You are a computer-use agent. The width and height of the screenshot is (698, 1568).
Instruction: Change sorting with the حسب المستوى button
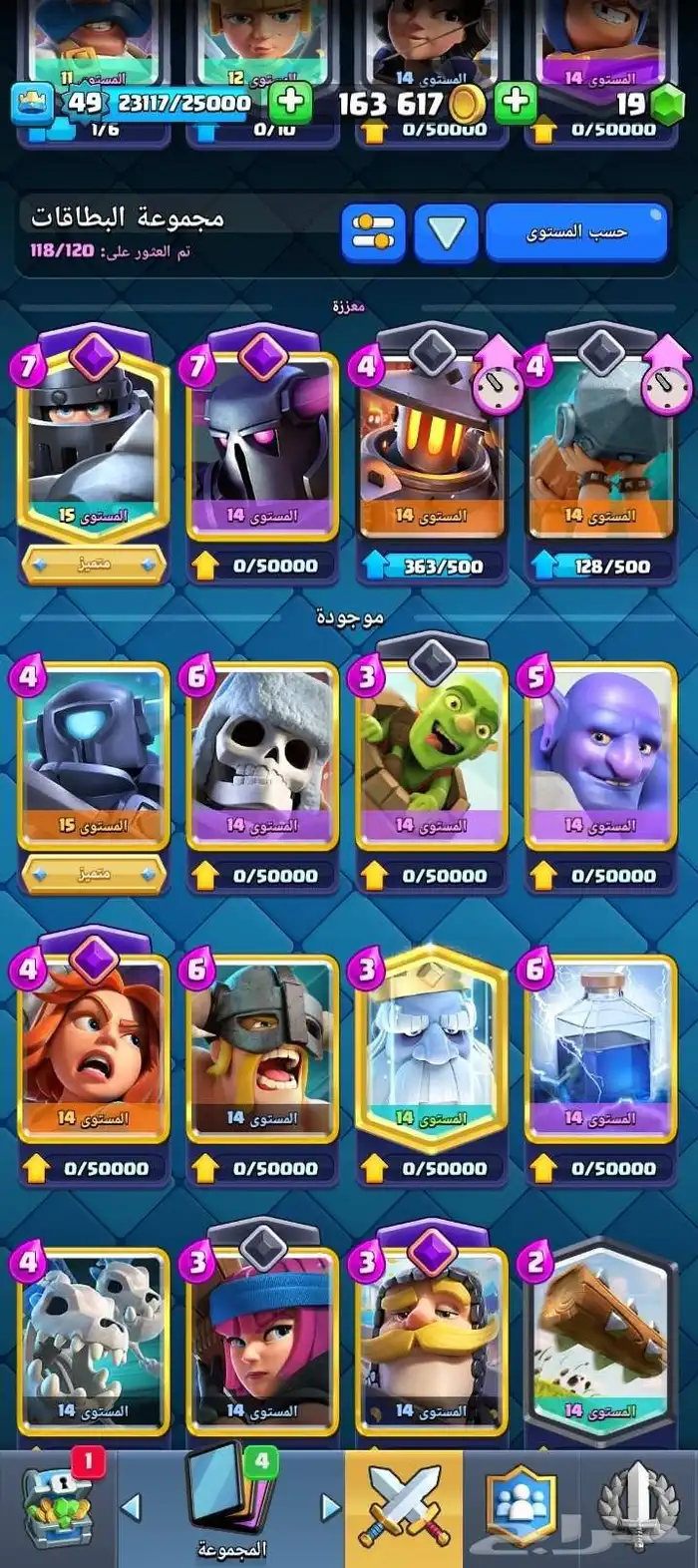[575, 232]
